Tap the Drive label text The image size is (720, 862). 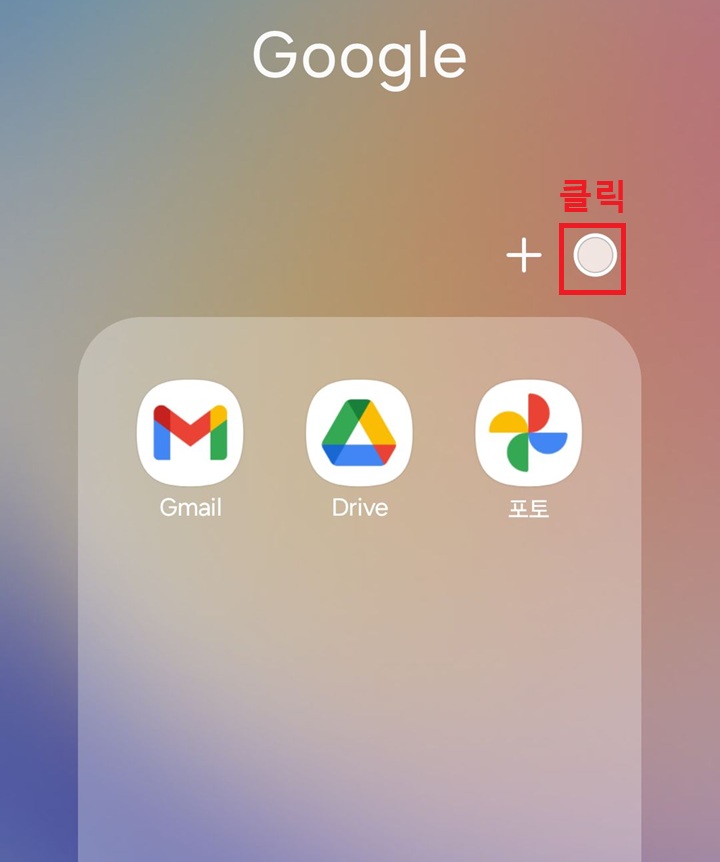(358, 507)
